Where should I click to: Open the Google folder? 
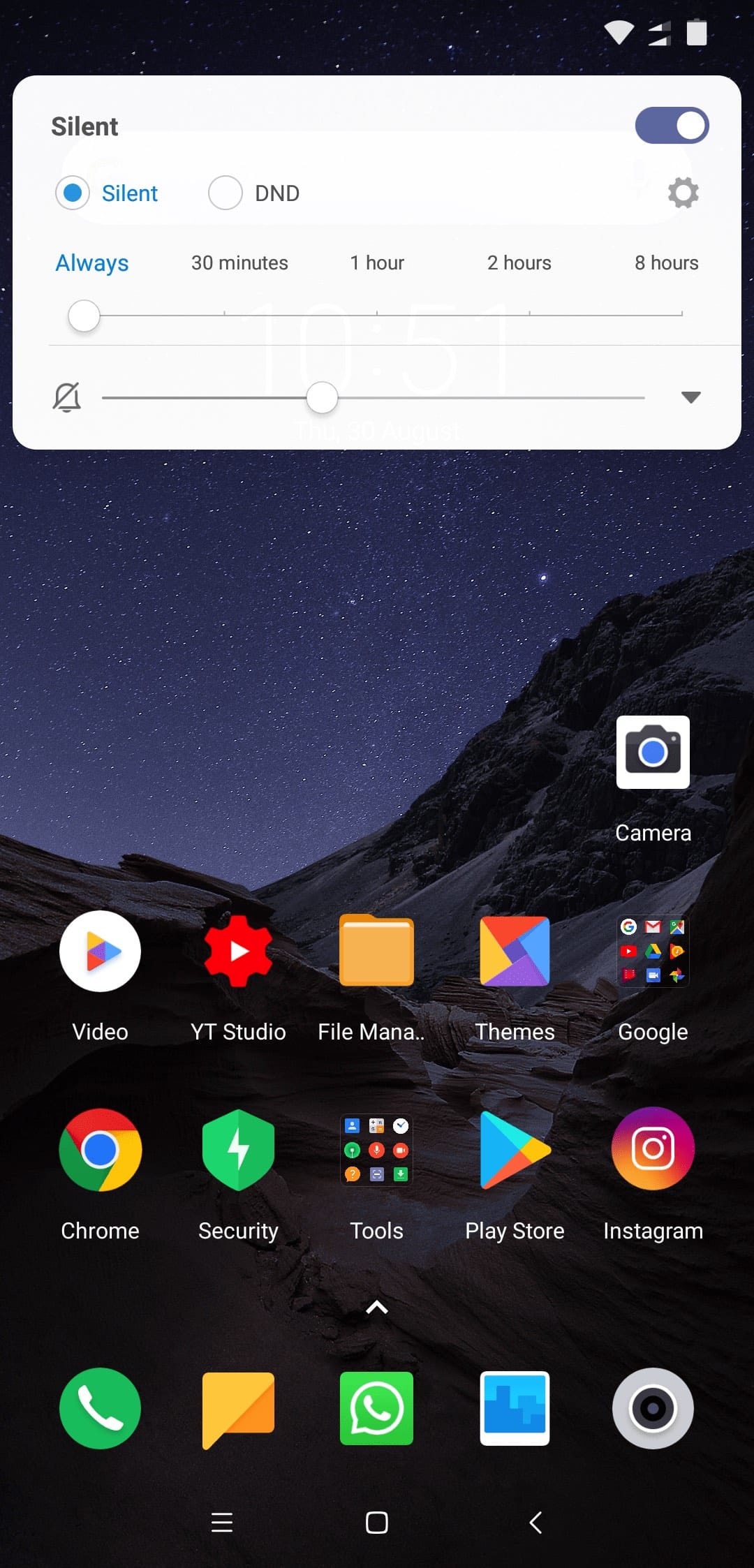click(653, 952)
